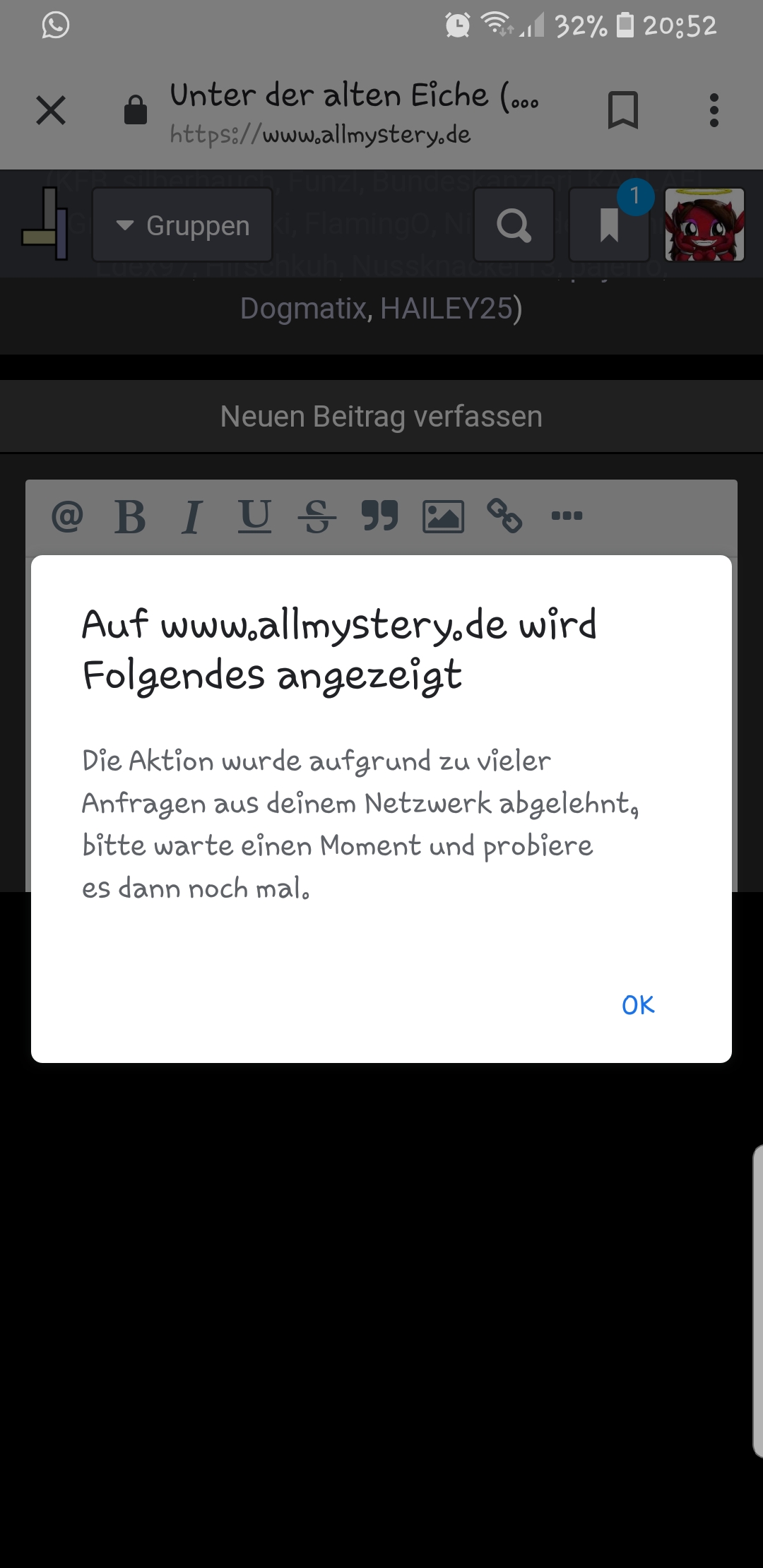763x1568 pixels.
Task: Open the Allmystery logo home link
Action: point(45,224)
